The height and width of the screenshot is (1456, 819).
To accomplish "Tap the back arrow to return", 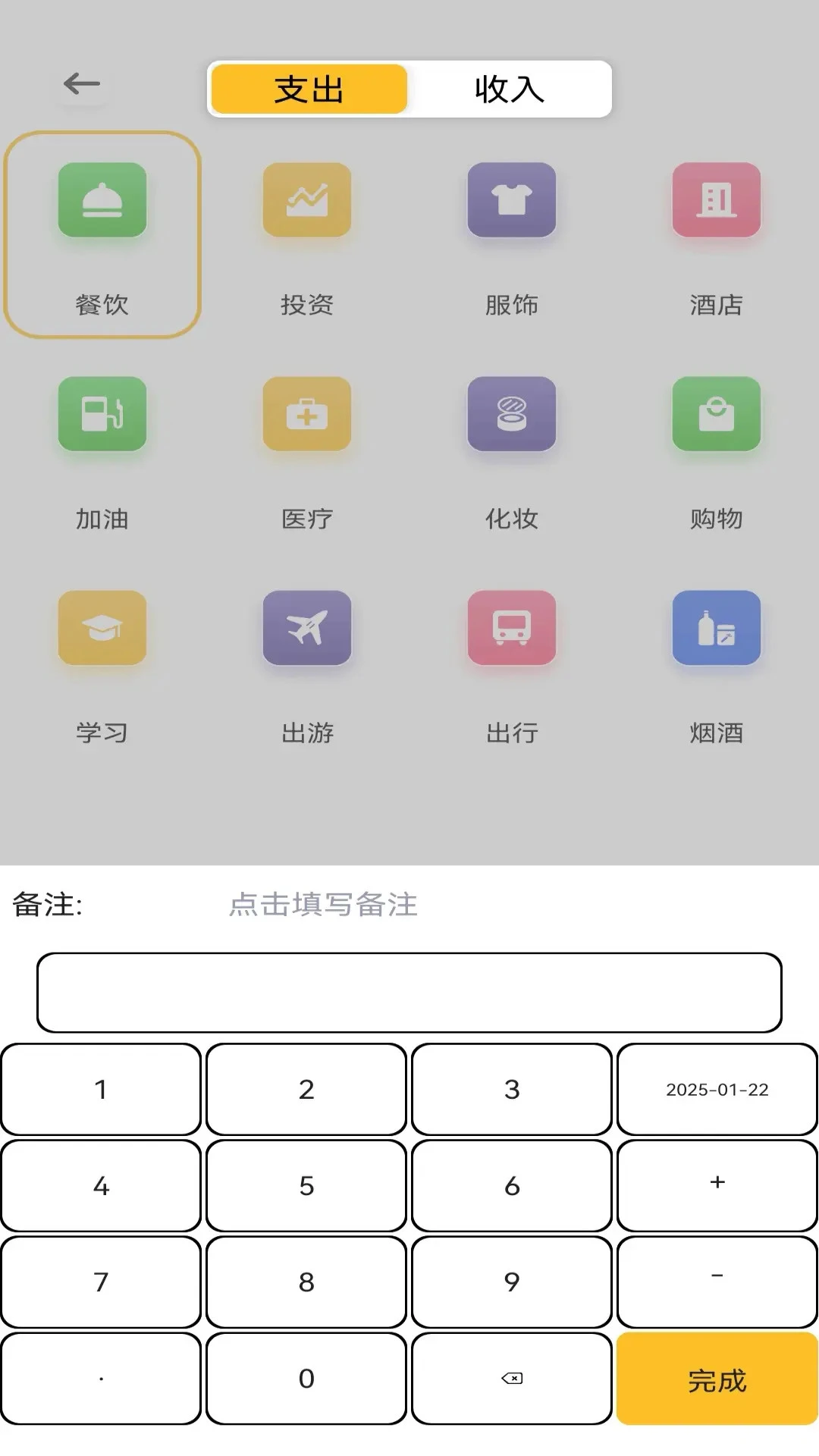I will [x=83, y=84].
